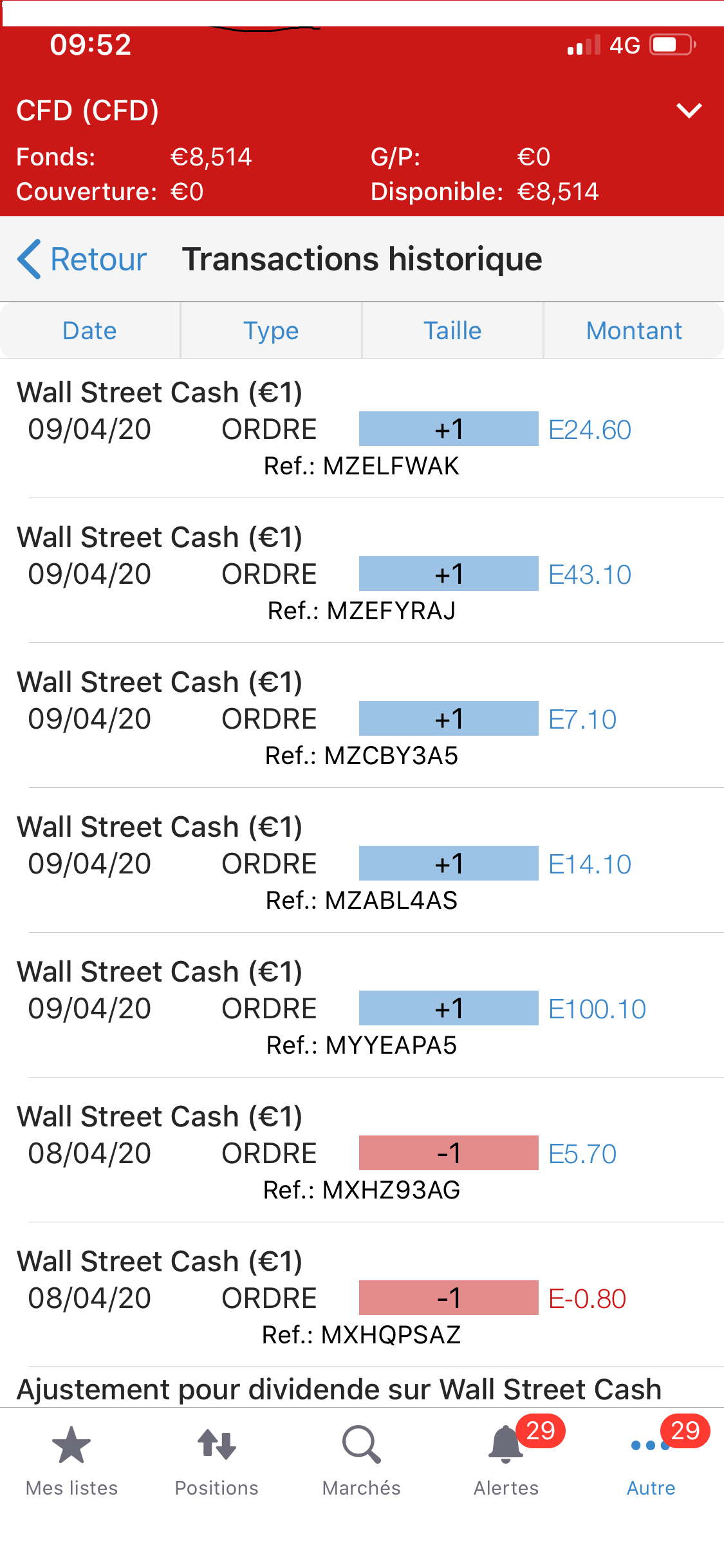Image resolution: width=724 pixels, height=1568 pixels.
Task: Open transaction with ref MZELFWAK
Action: click(x=362, y=429)
